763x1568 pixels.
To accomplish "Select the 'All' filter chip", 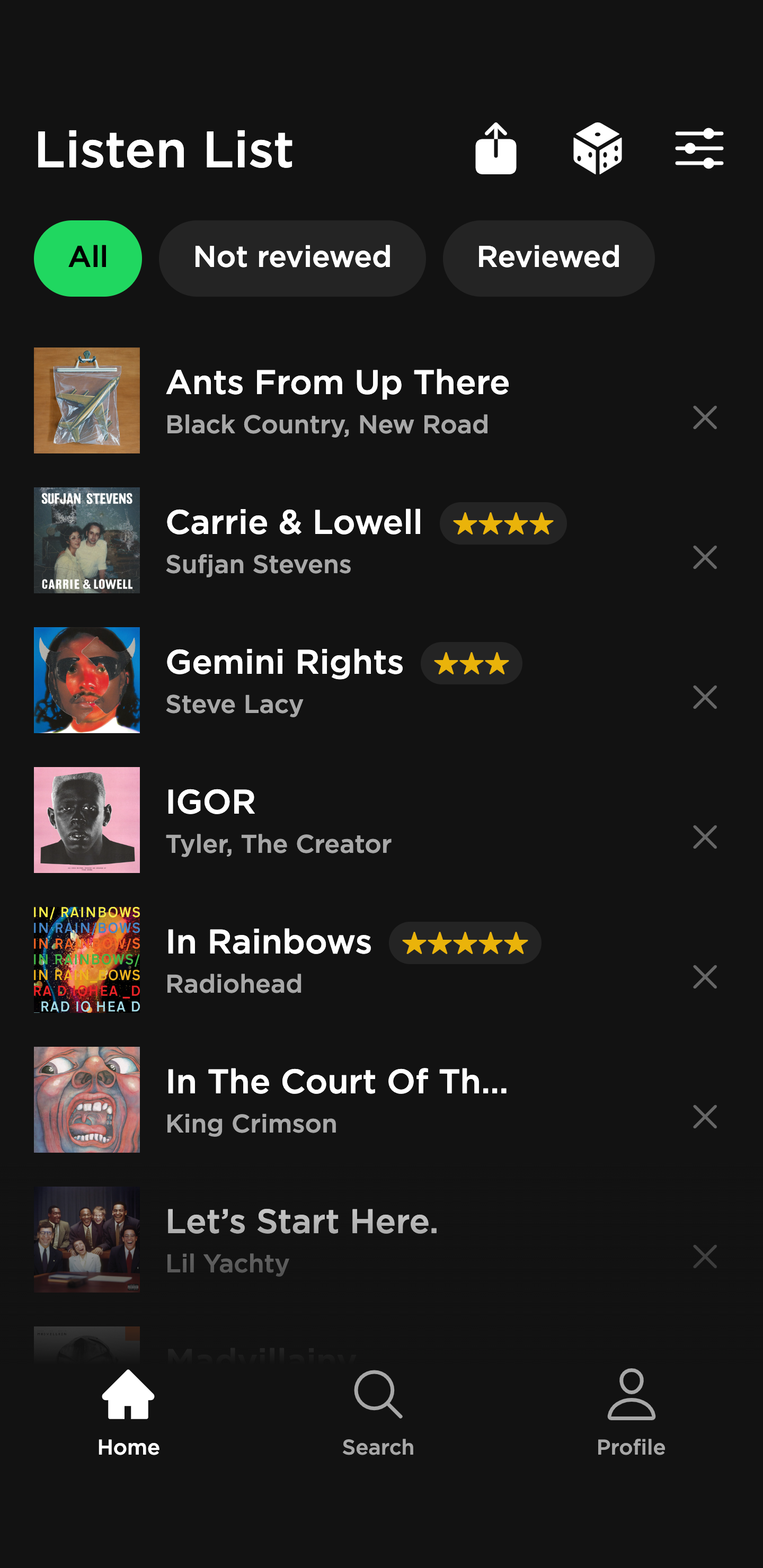I will [x=87, y=257].
